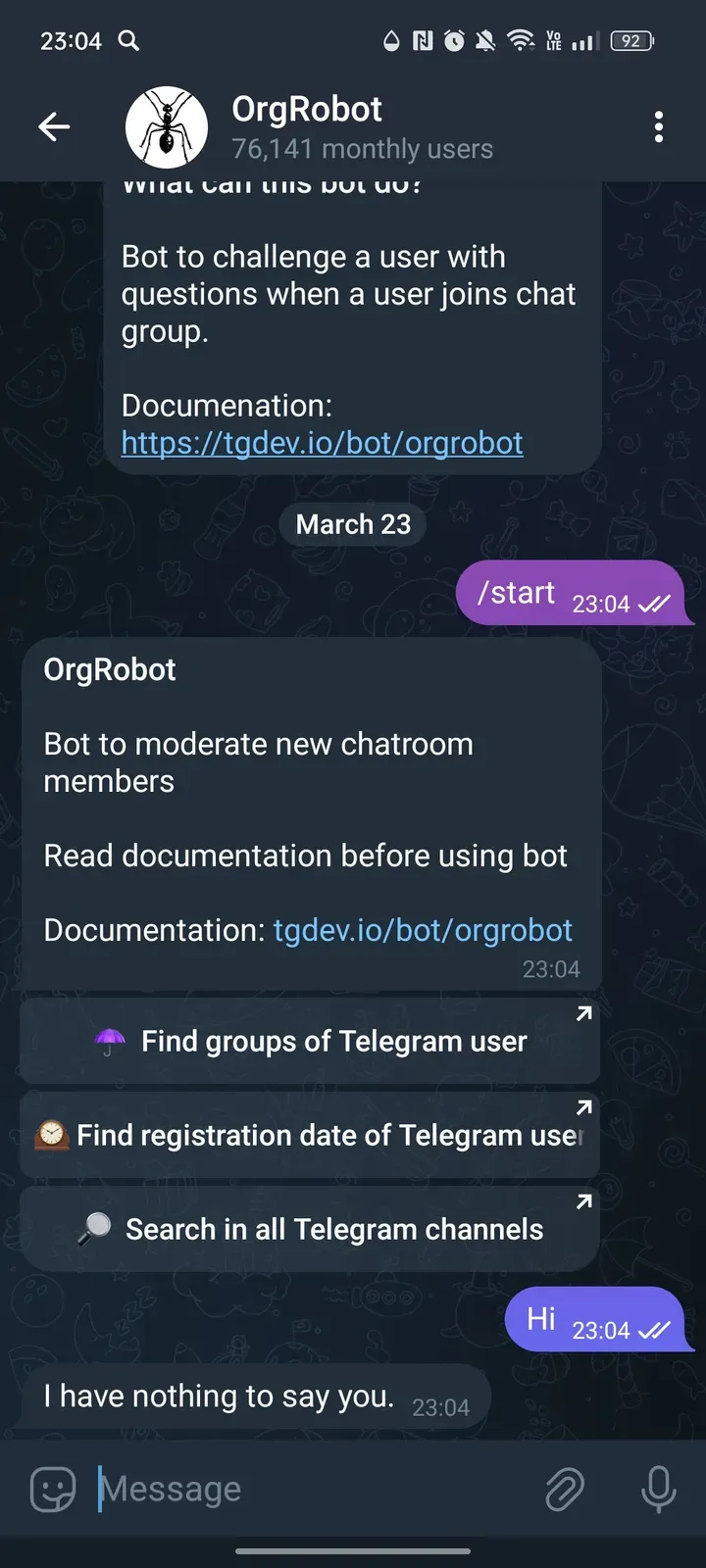Open the emoji and sticker picker
Viewport: 706px width, 1568px height.
click(53, 1490)
